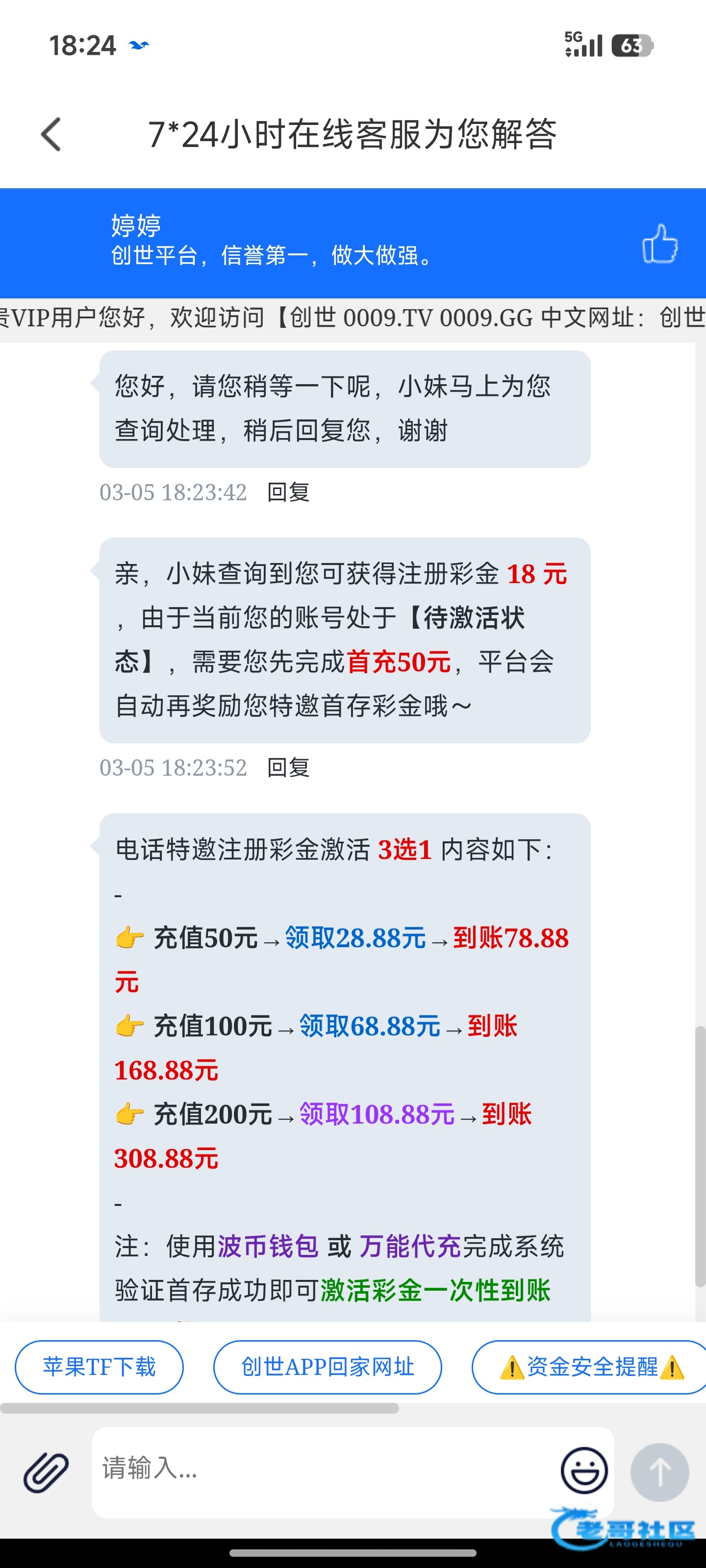
Task: Open the emoji picker
Action: 584,1470
